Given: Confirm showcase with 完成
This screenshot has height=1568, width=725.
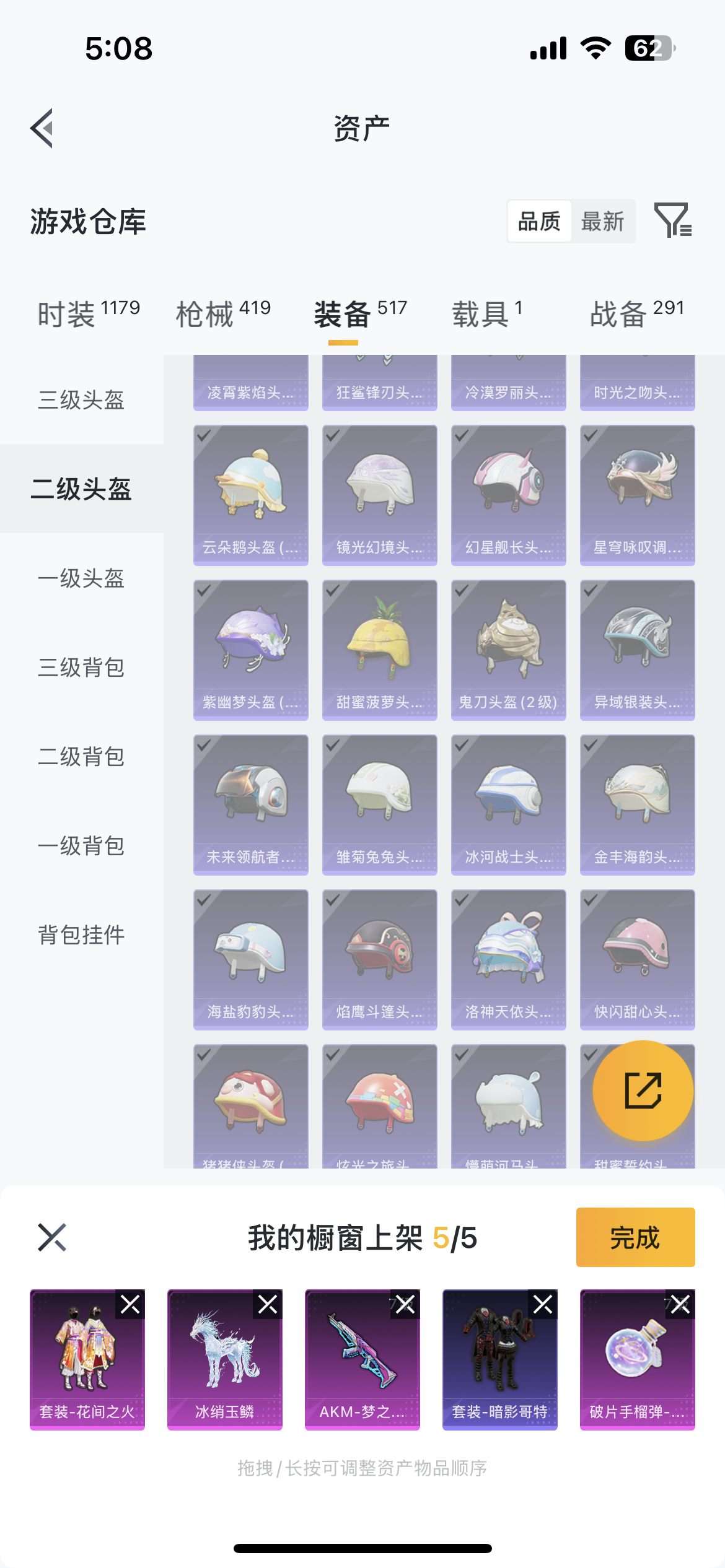Looking at the screenshot, I should (635, 1237).
